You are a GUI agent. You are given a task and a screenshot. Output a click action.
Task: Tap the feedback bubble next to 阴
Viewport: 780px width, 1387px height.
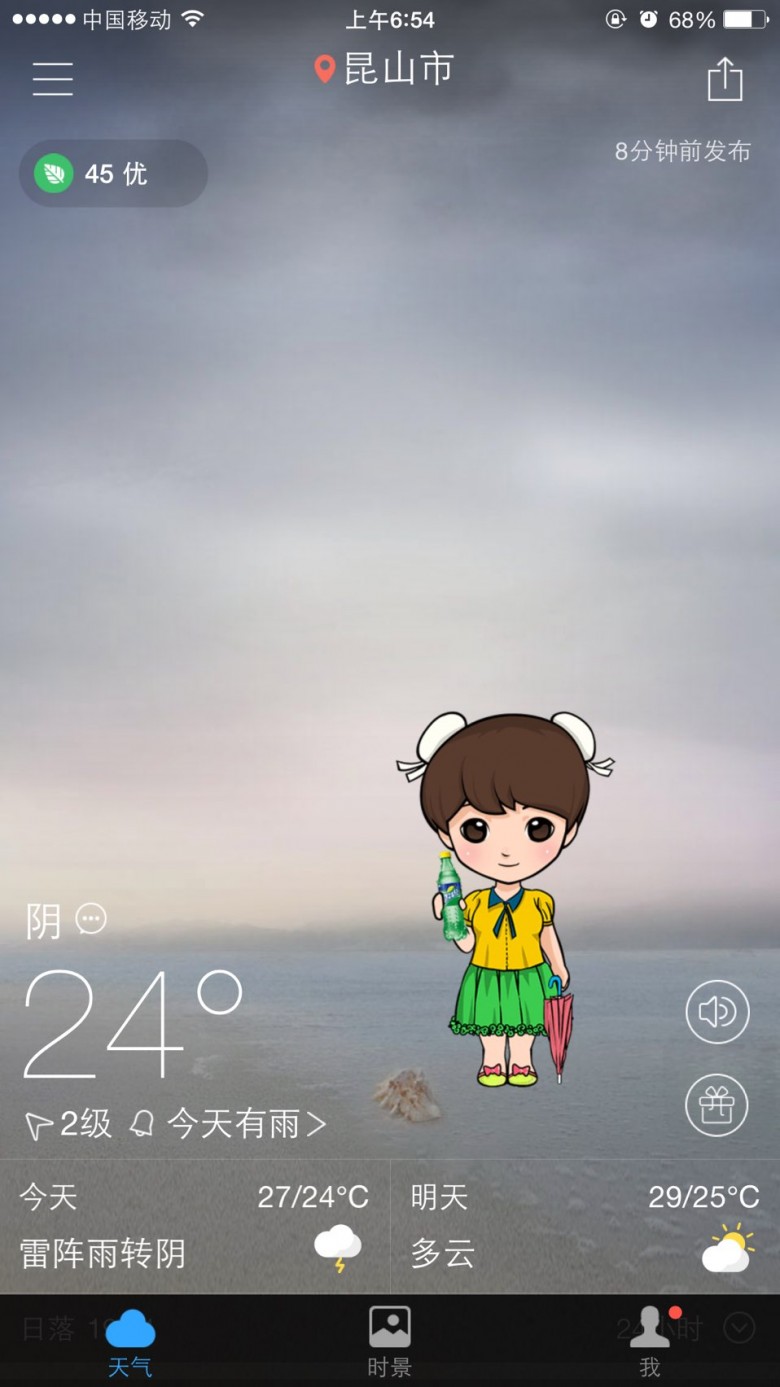(x=91, y=919)
